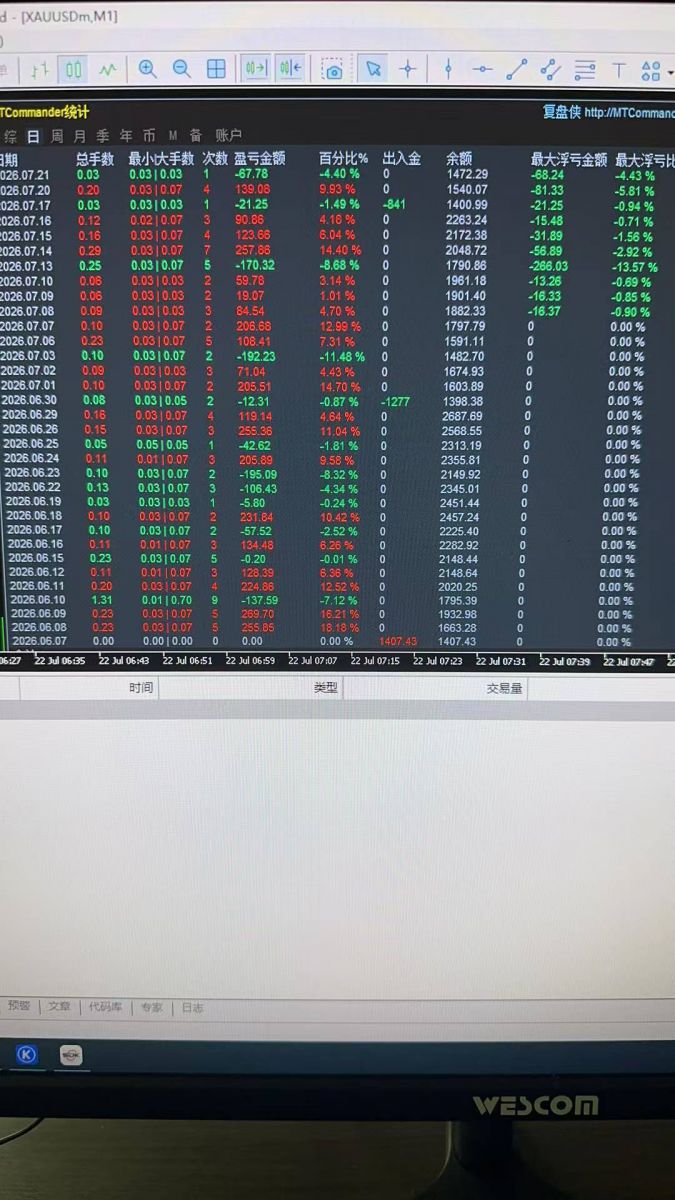Switch statistics to the 年 yearly tab
This screenshot has width=675, height=1200.
[126, 136]
